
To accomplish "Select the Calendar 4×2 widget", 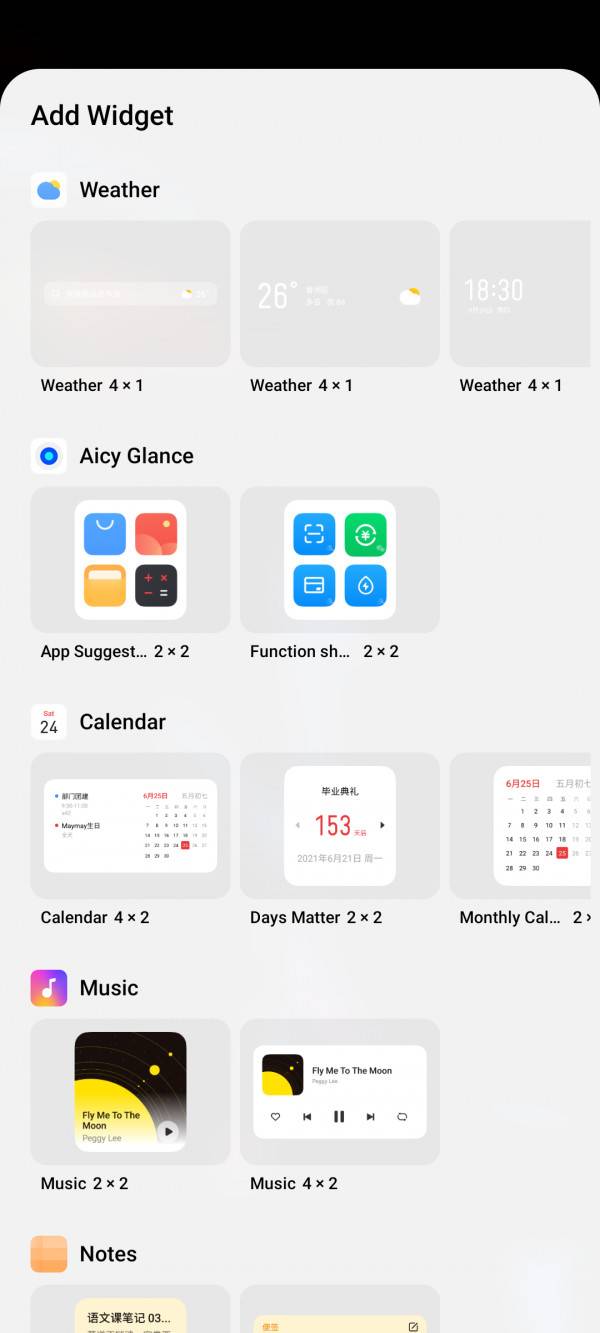I will [x=130, y=826].
